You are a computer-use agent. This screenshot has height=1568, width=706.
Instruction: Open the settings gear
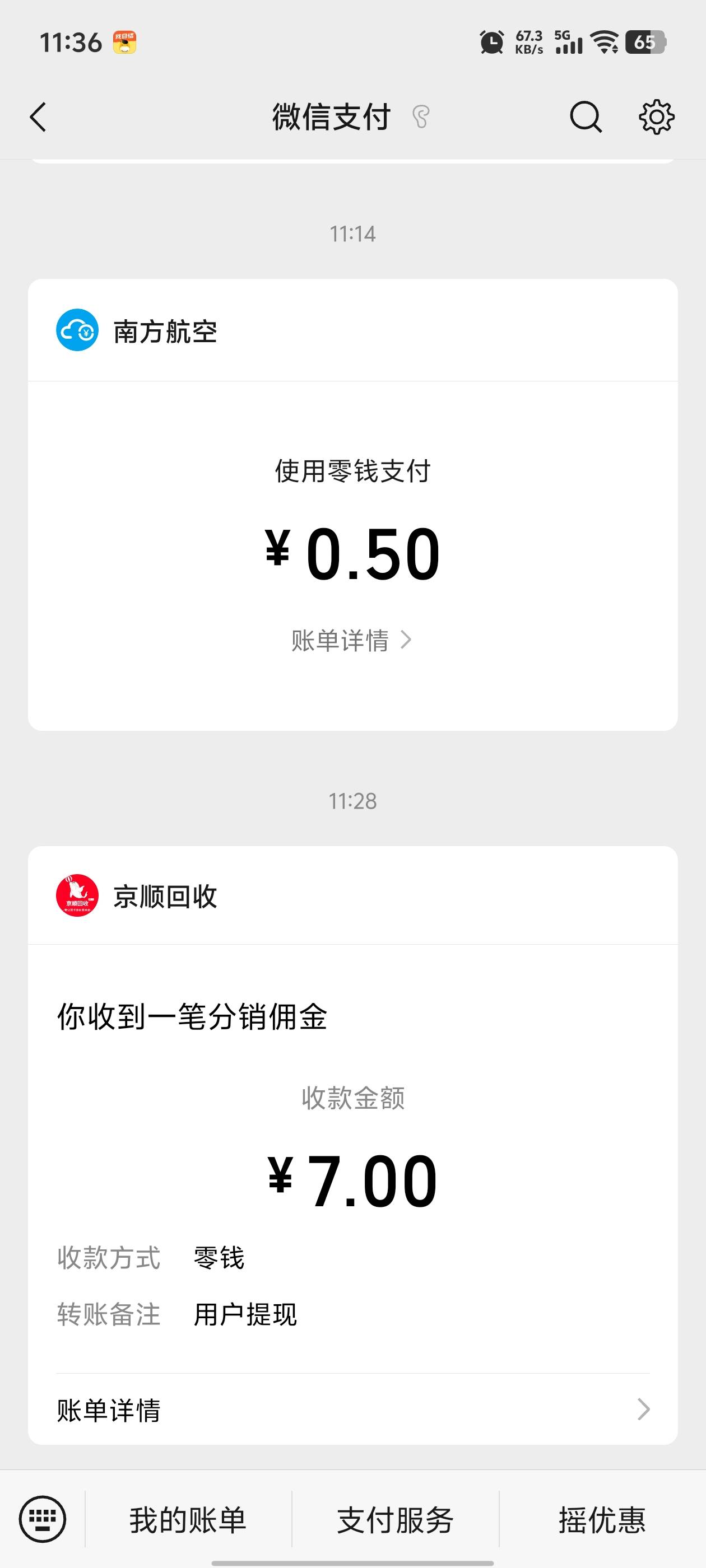(x=656, y=117)
